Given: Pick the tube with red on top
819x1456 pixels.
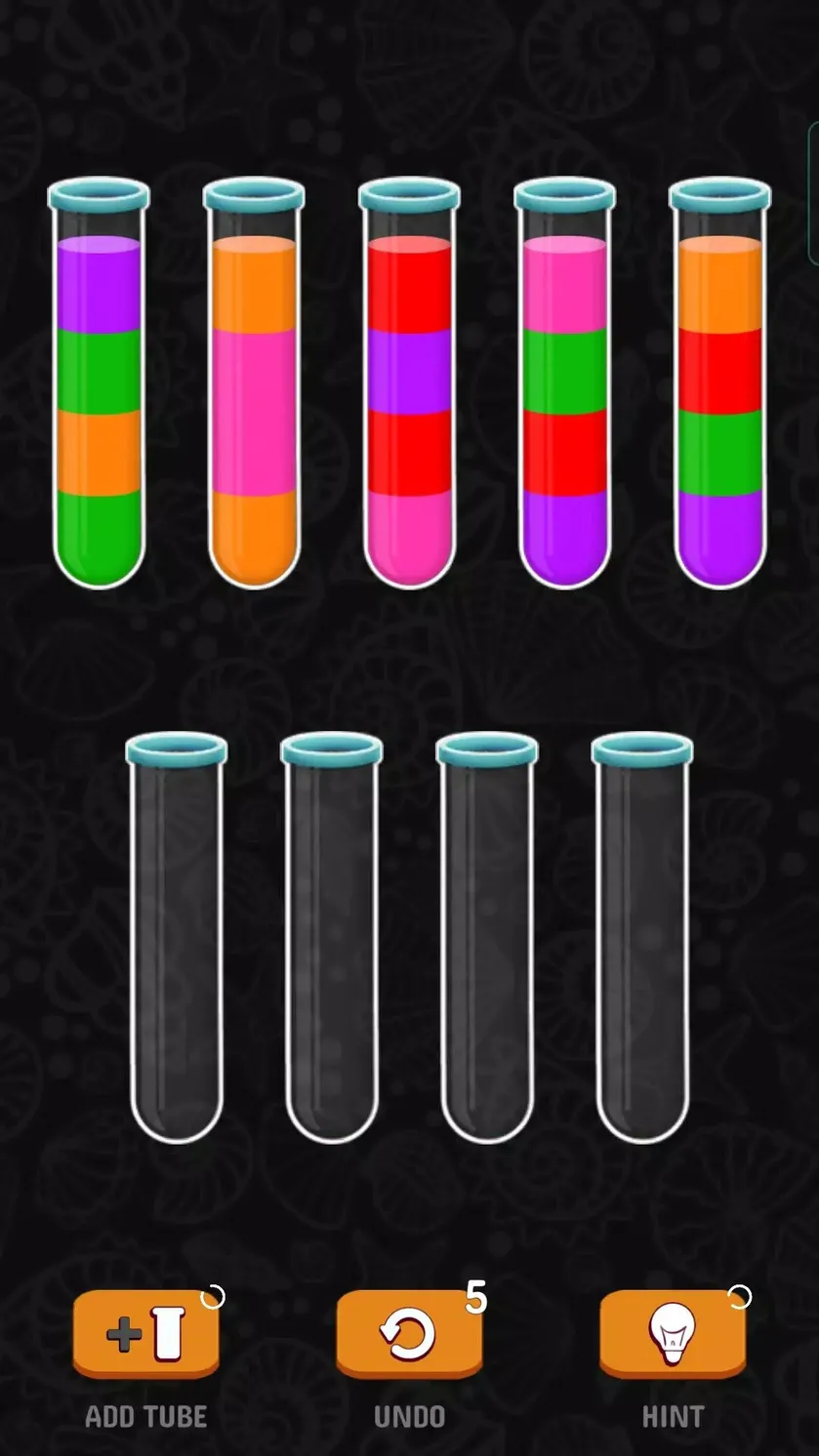Looking at the screenshot, I should coord(409,384).
